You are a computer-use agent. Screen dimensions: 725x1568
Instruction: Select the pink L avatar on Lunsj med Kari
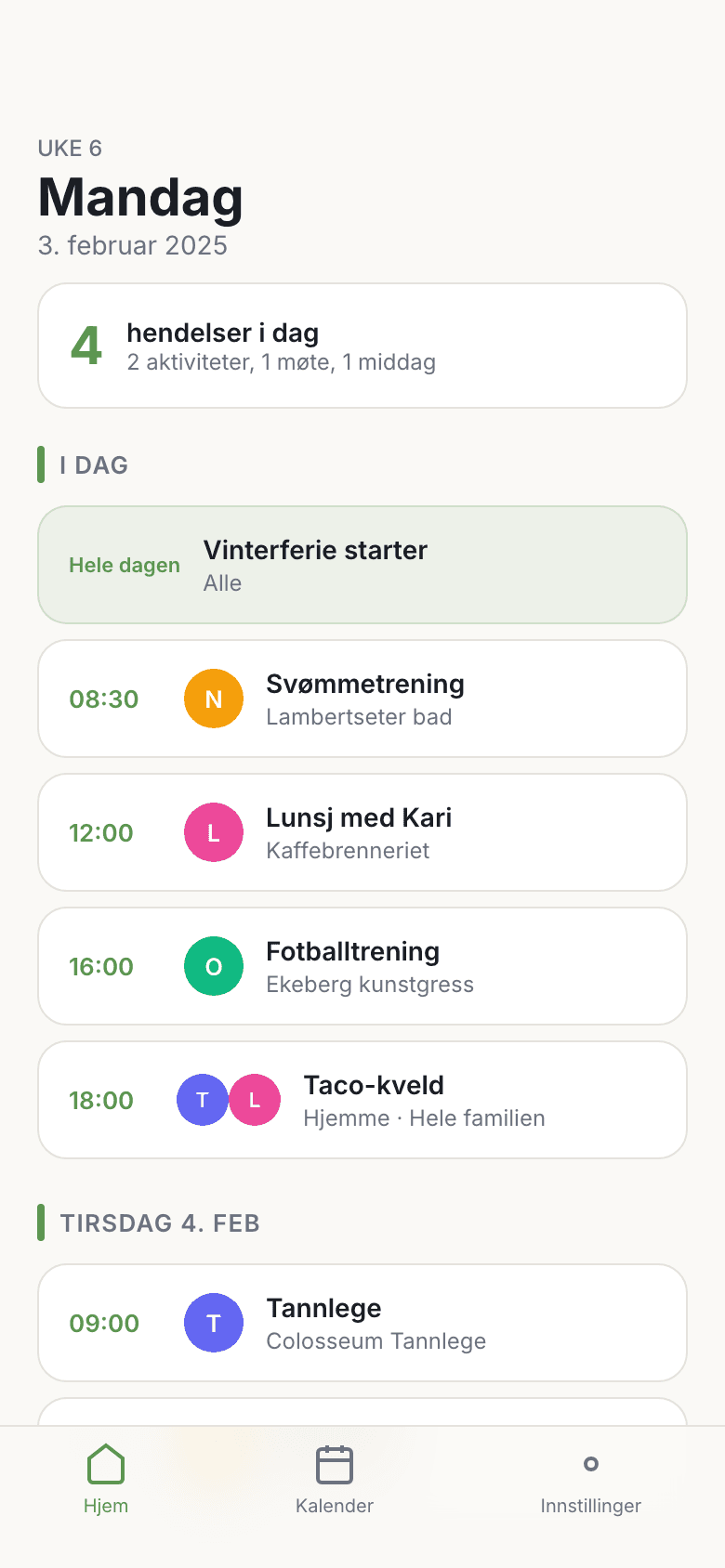(213, 832)
